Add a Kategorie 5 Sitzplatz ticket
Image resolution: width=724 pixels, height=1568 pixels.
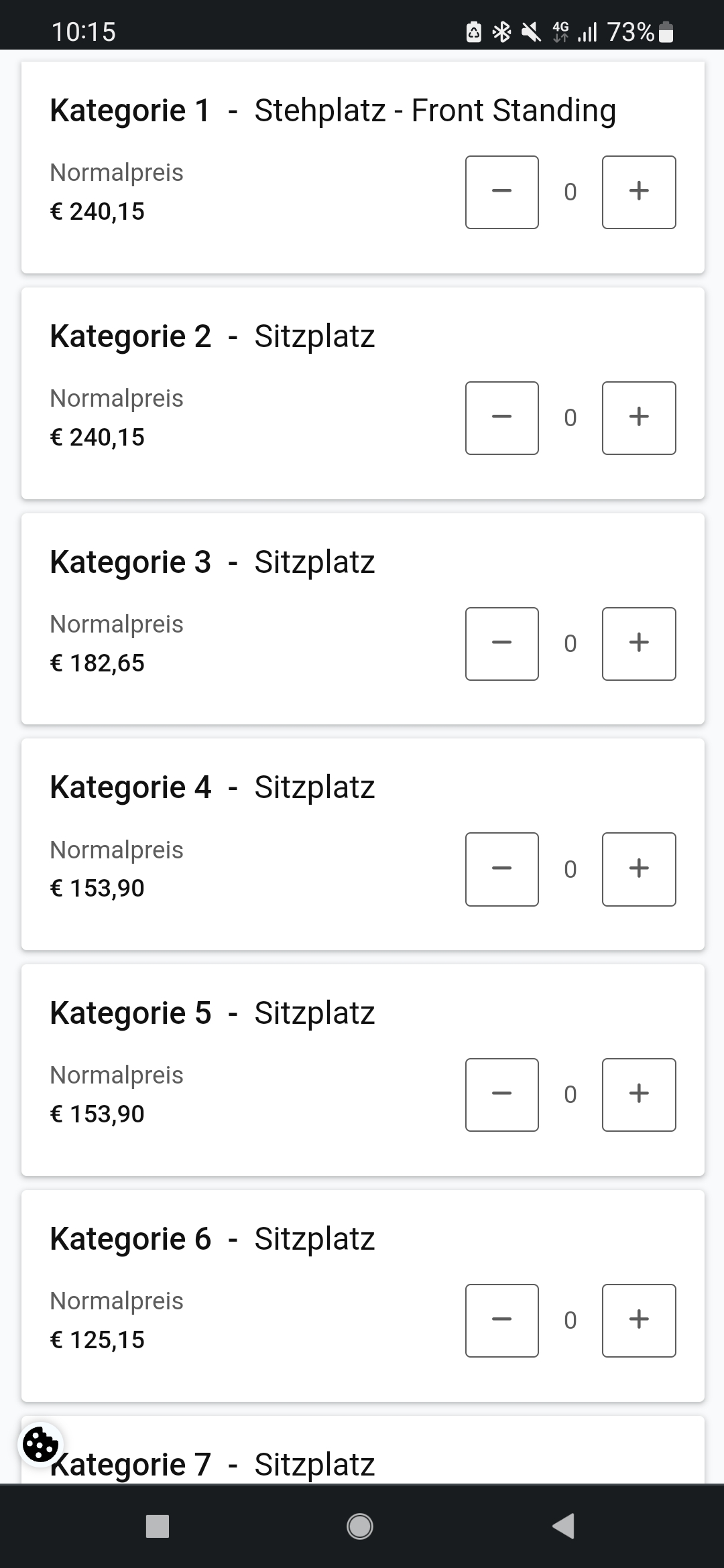(x=639, y=1095)
